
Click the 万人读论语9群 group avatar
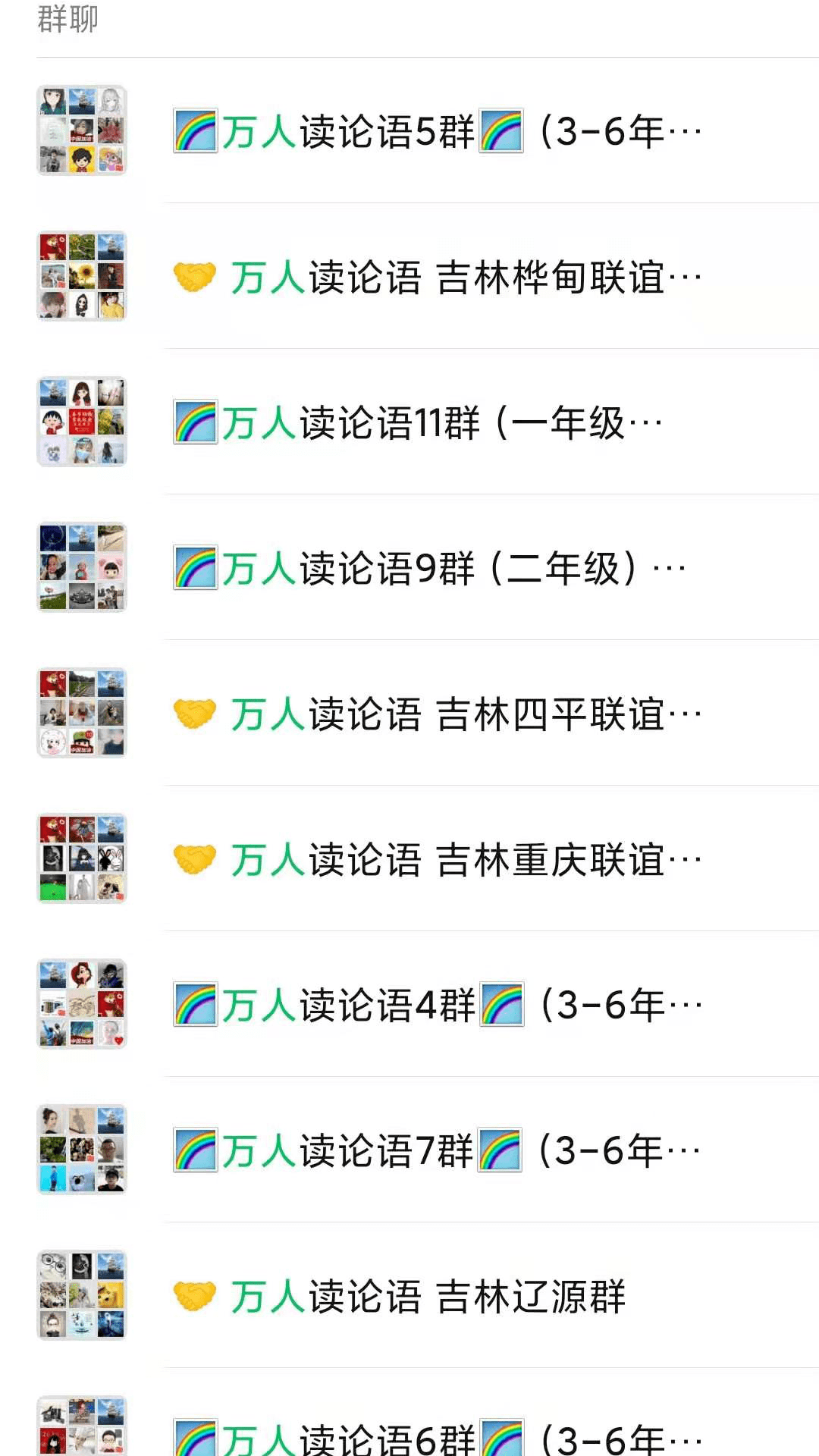(82, 567)
